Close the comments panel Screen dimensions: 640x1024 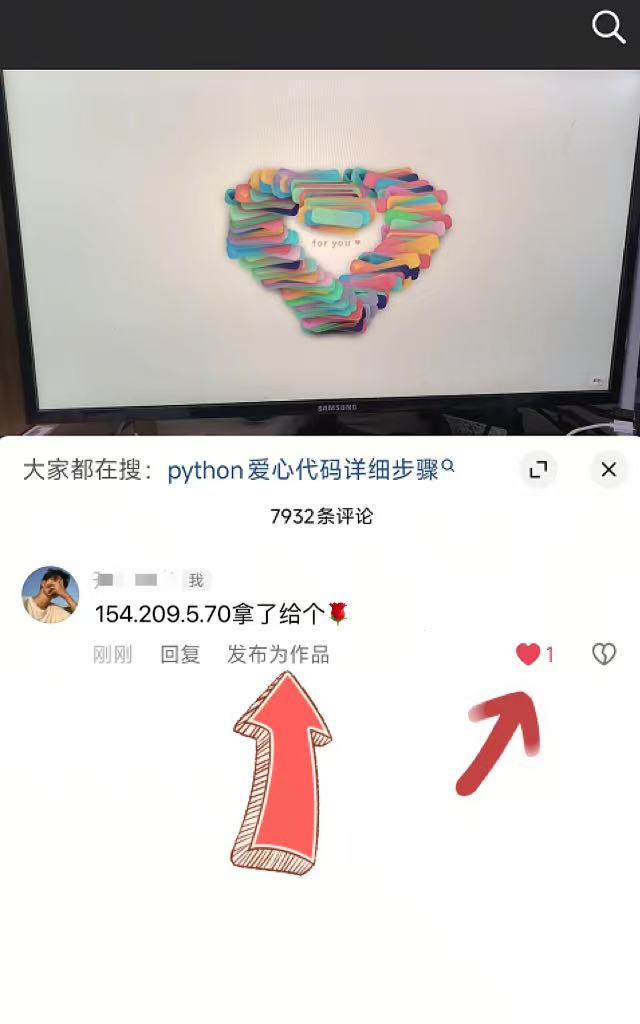pos(608,469)
